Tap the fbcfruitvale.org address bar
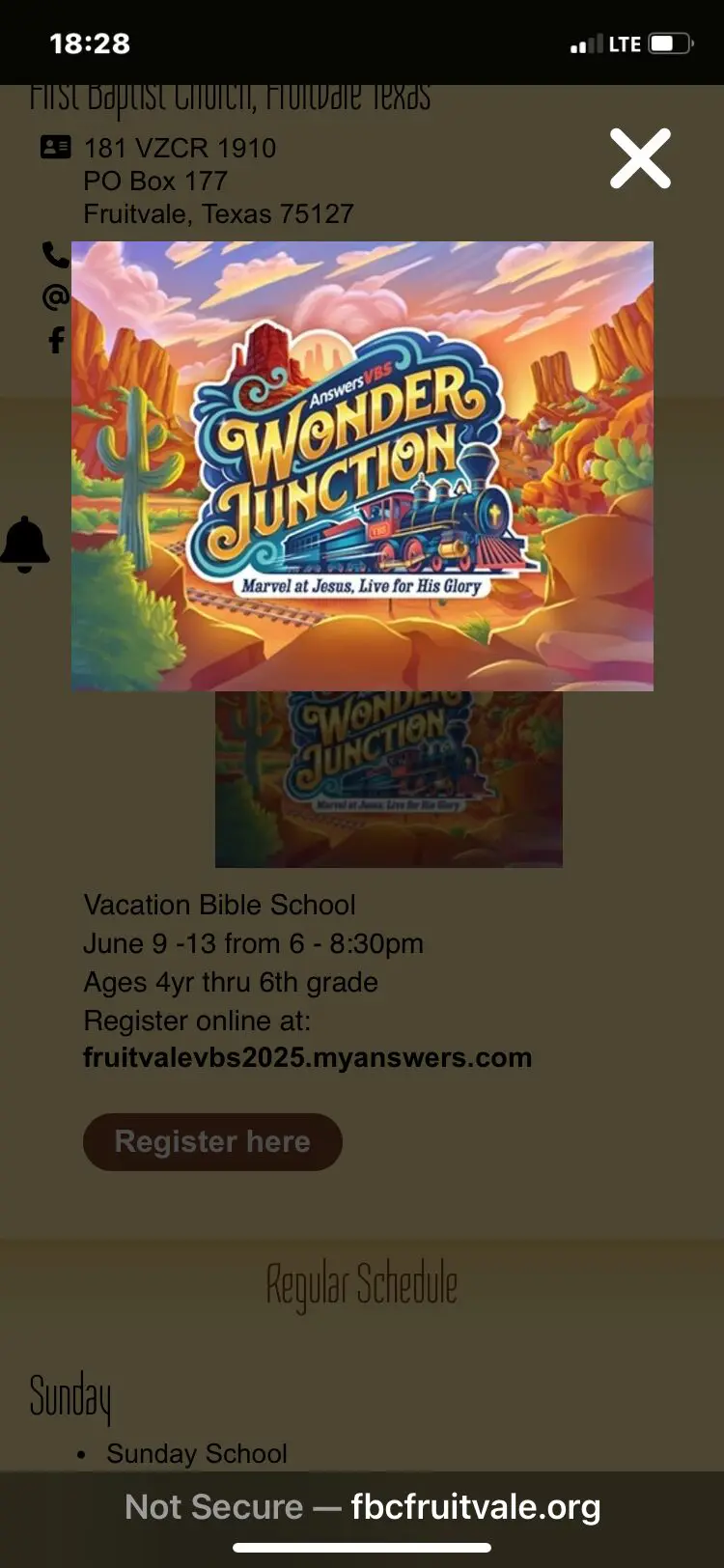This screenshot has width=724, height=1568. (x=362, y=1506)
